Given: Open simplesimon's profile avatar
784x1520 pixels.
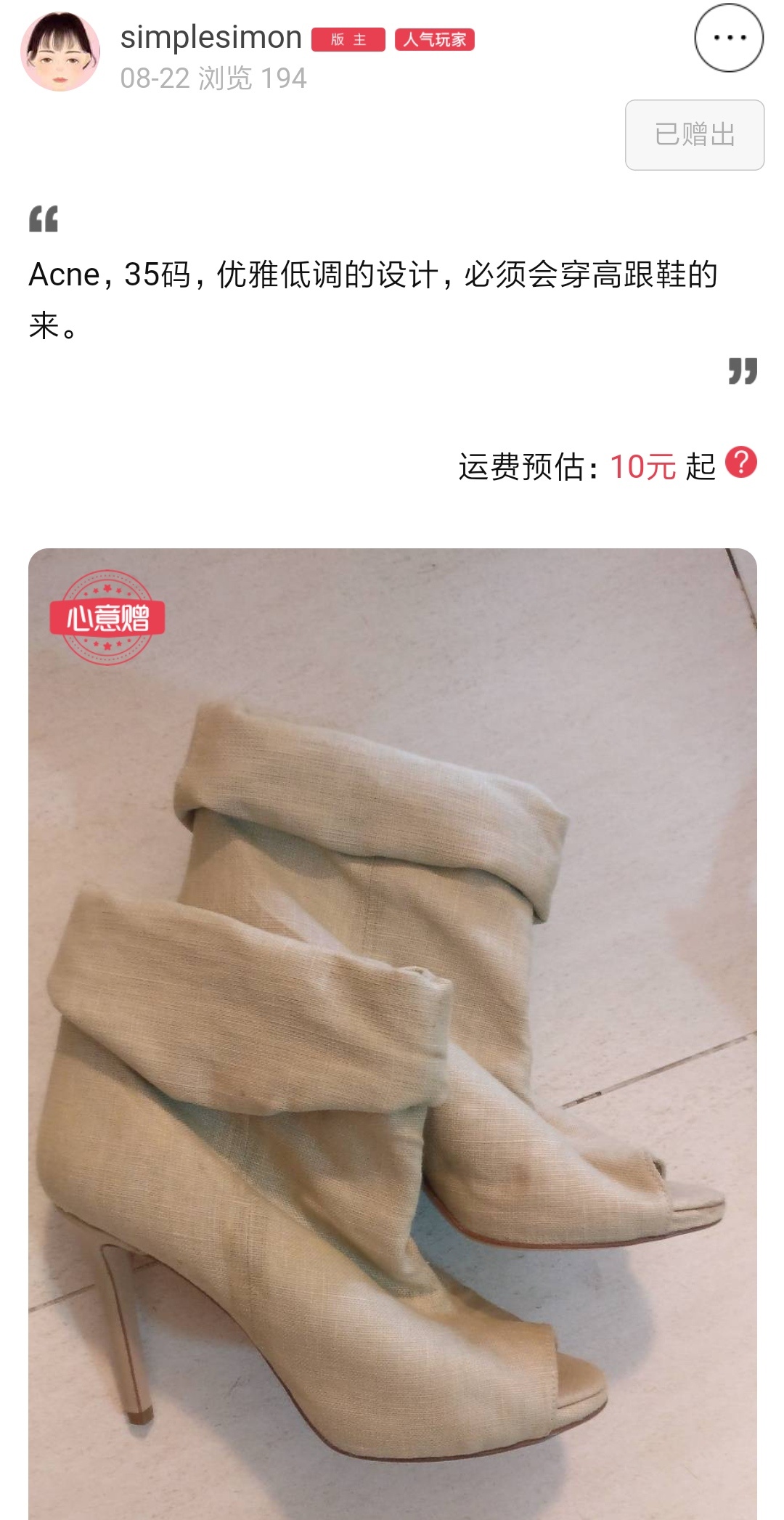Looking at the screenshot, I should (60, 52).
